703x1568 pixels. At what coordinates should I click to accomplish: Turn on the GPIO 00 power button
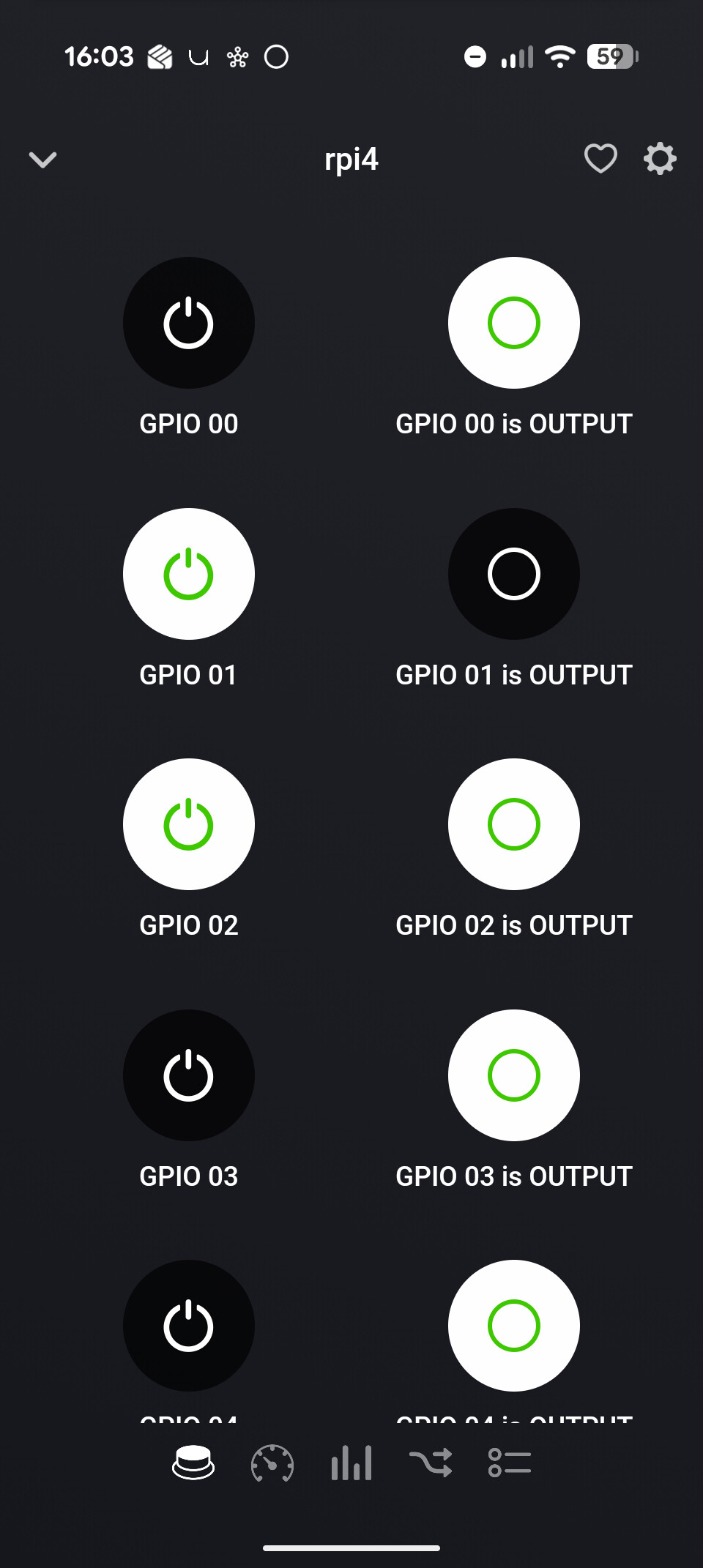tap(189, 323)
